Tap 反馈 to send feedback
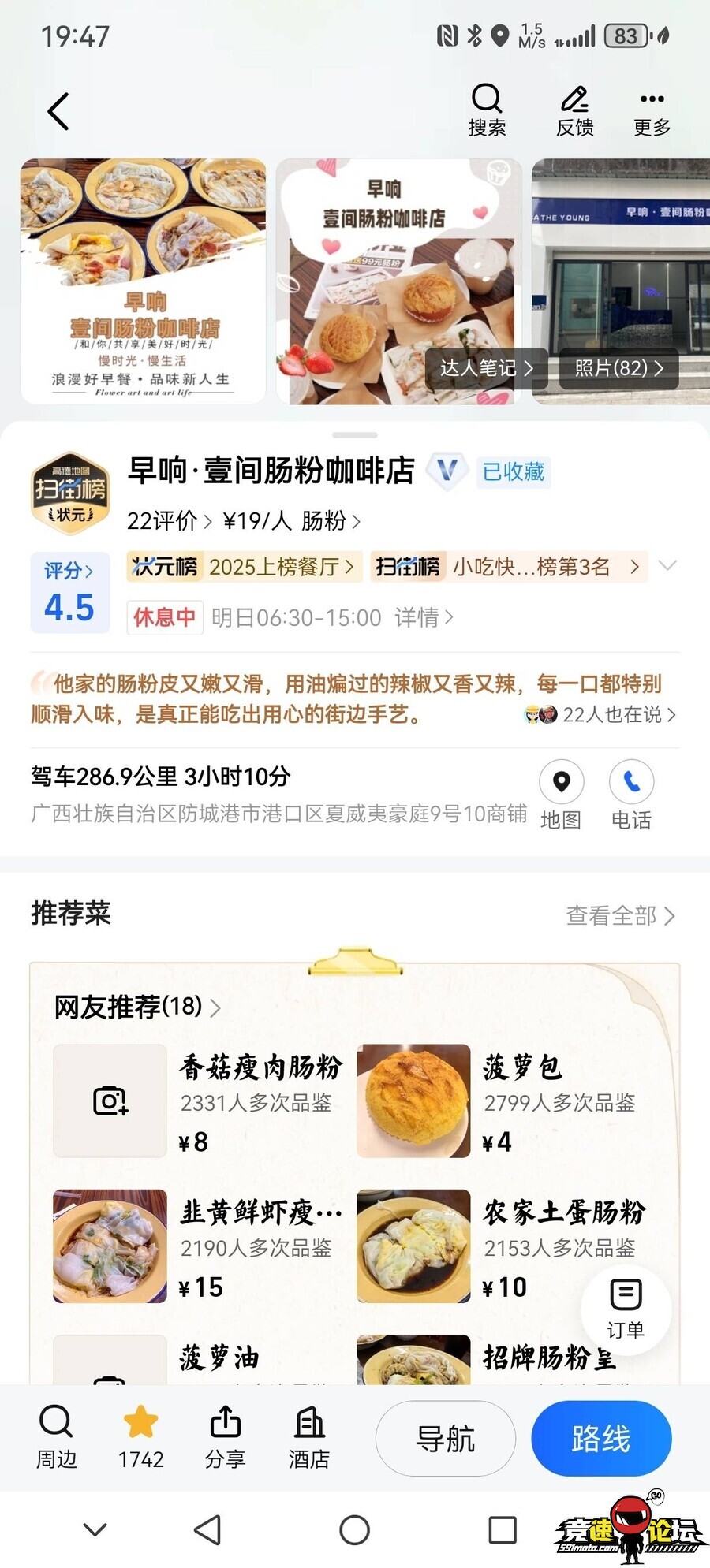The height and width of the screenshot is (1568, 710). 575,110
